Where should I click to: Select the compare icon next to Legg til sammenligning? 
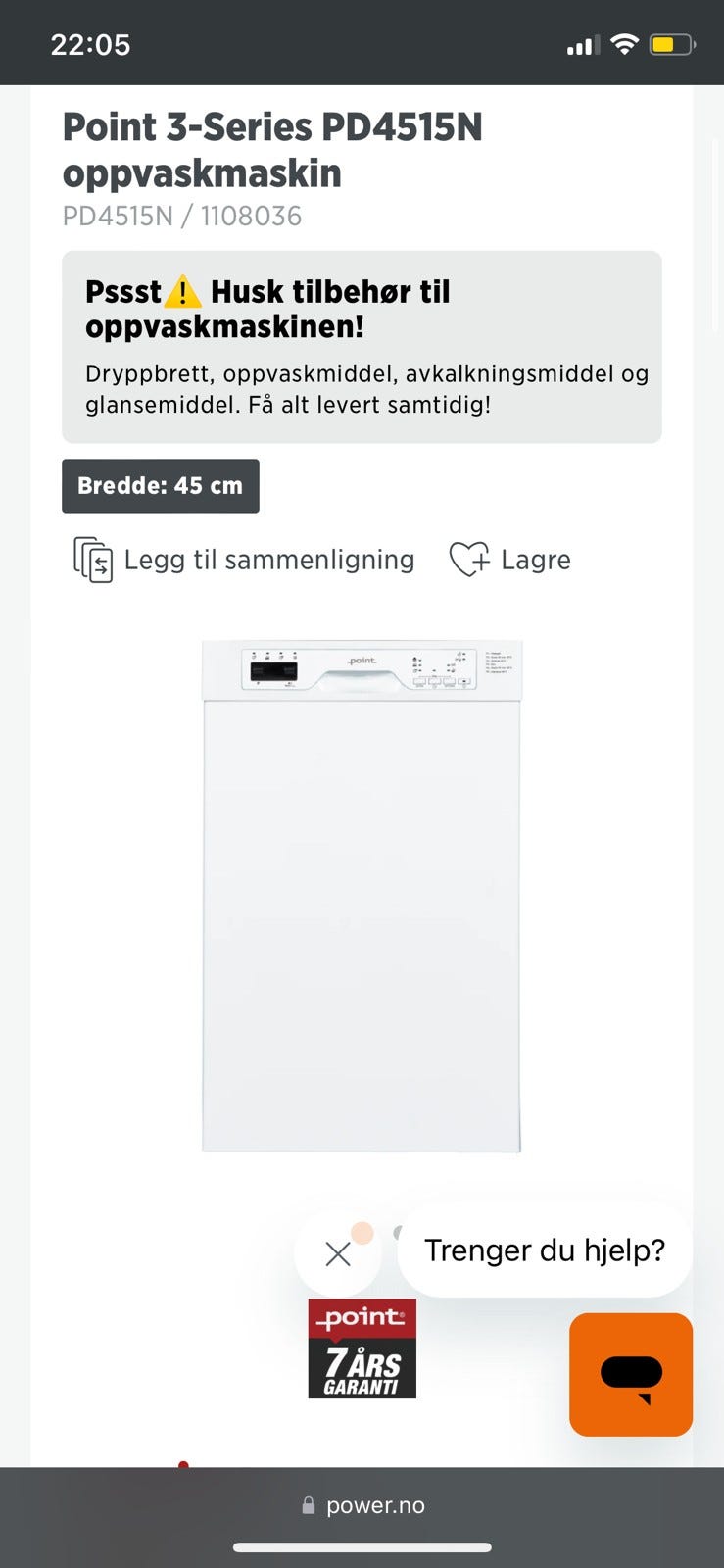click(93, 560)
